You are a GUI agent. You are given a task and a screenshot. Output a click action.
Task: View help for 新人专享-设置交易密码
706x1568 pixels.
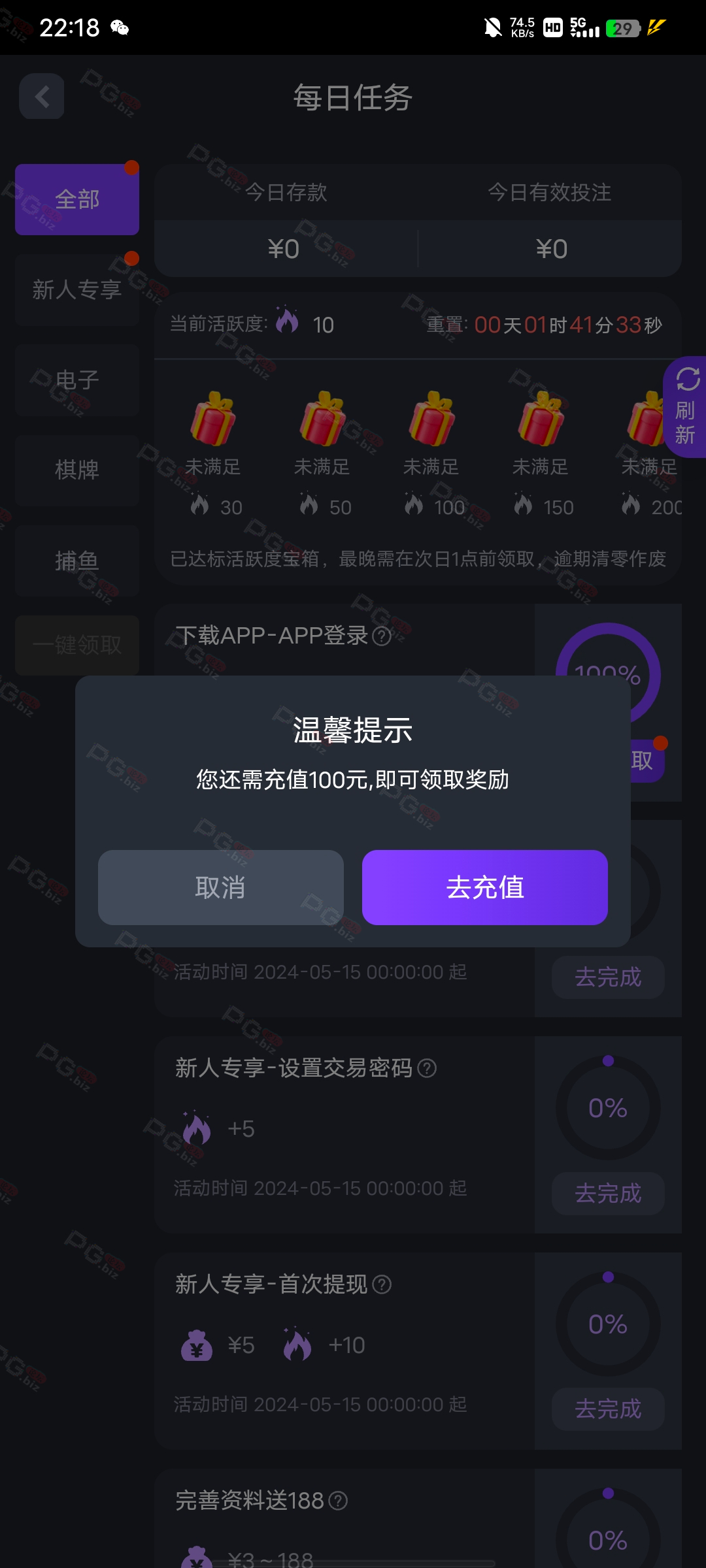(427, 1069)
